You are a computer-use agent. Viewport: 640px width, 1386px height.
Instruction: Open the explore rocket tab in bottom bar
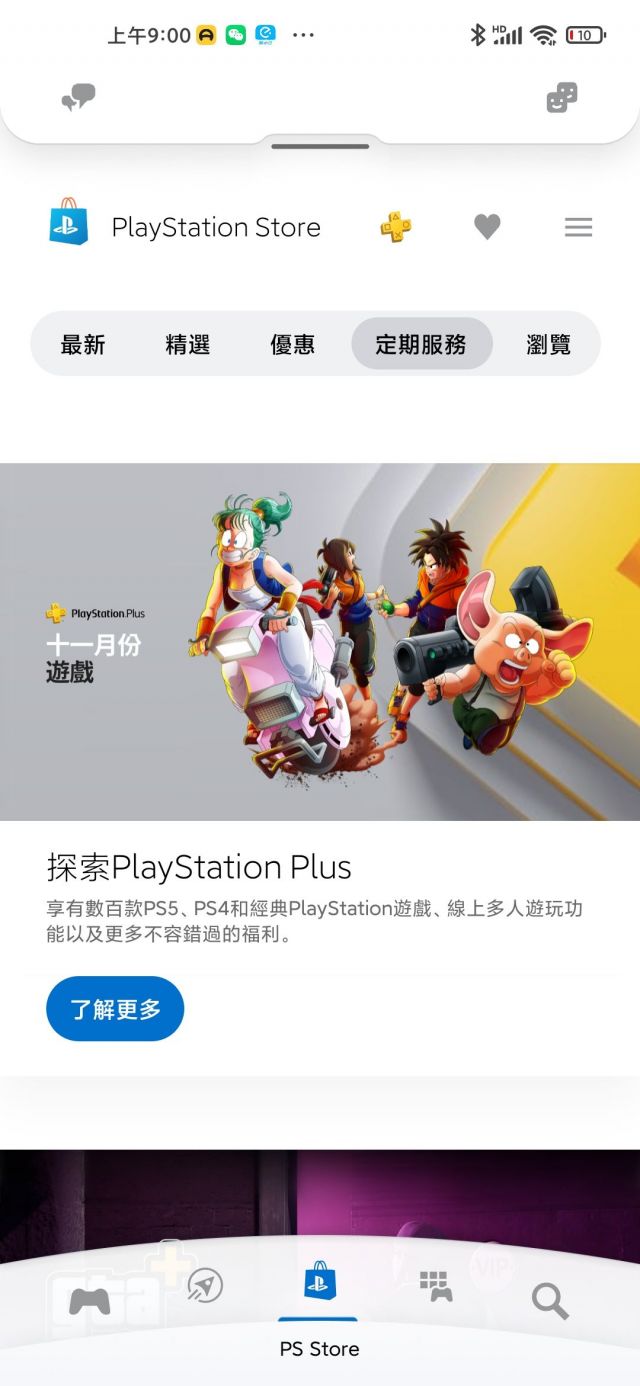pyautogui.click(x=205, y=1285)
